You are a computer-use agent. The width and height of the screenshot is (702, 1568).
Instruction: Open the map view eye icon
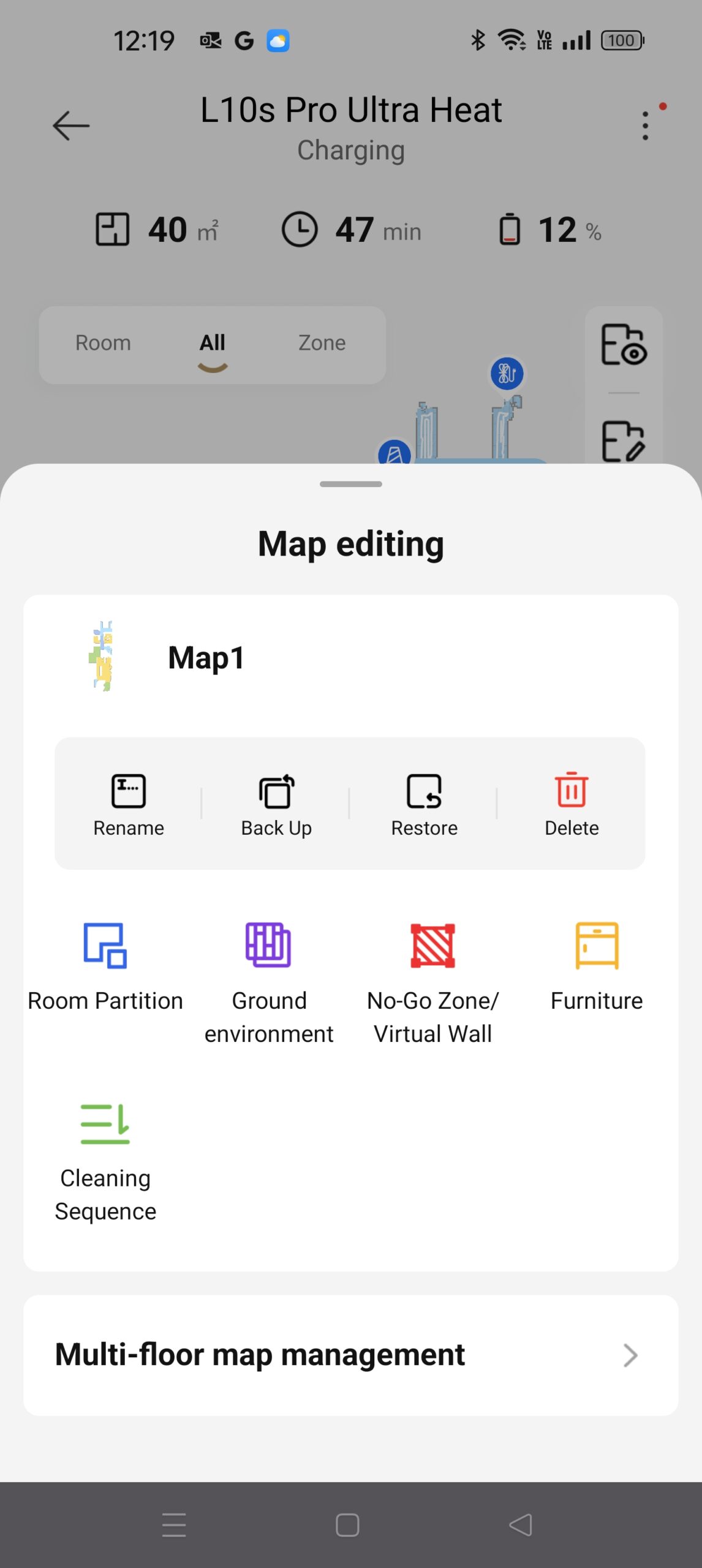pos(624,345)
